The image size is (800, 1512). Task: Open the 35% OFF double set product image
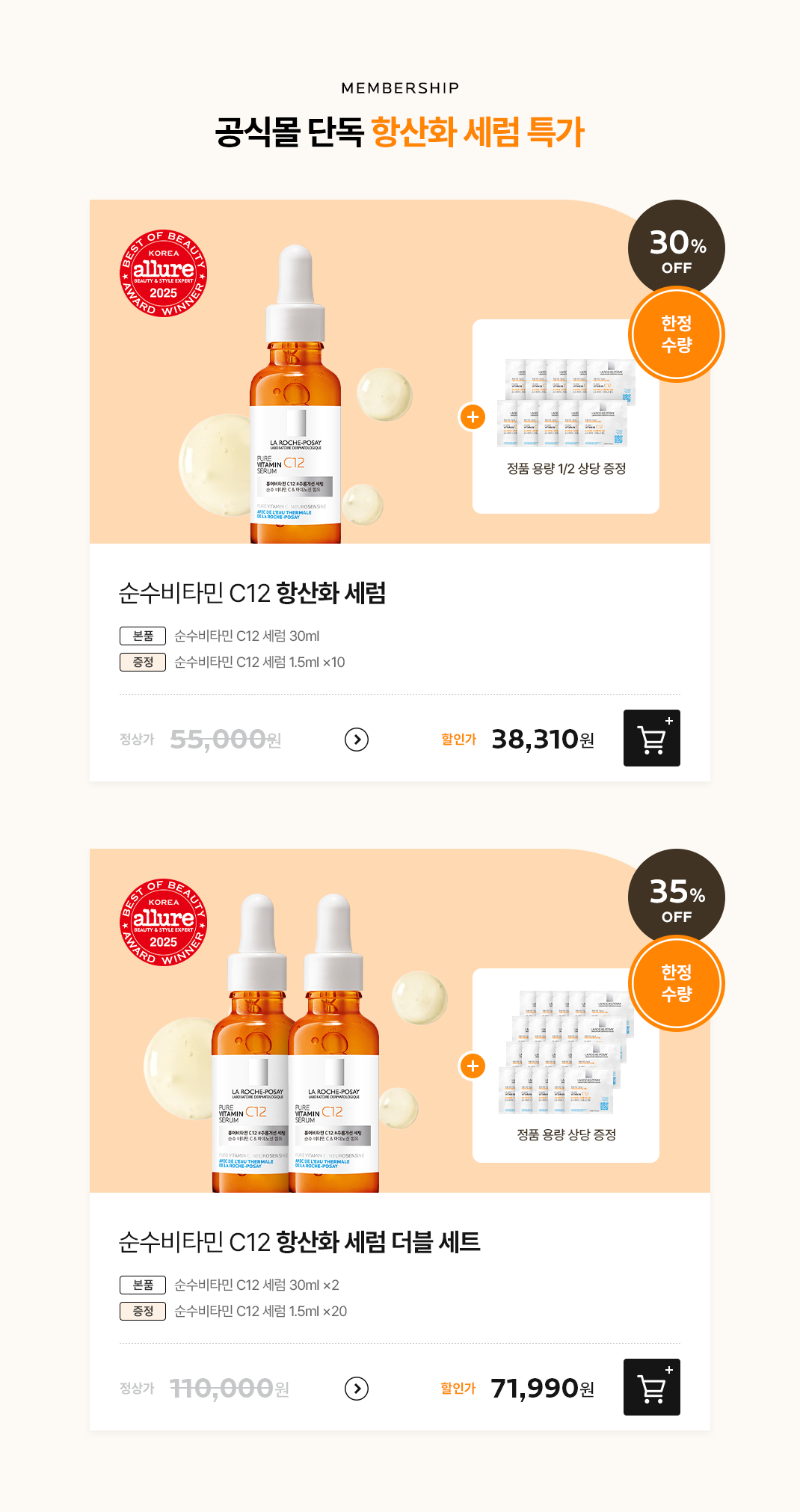[295, 1047]
